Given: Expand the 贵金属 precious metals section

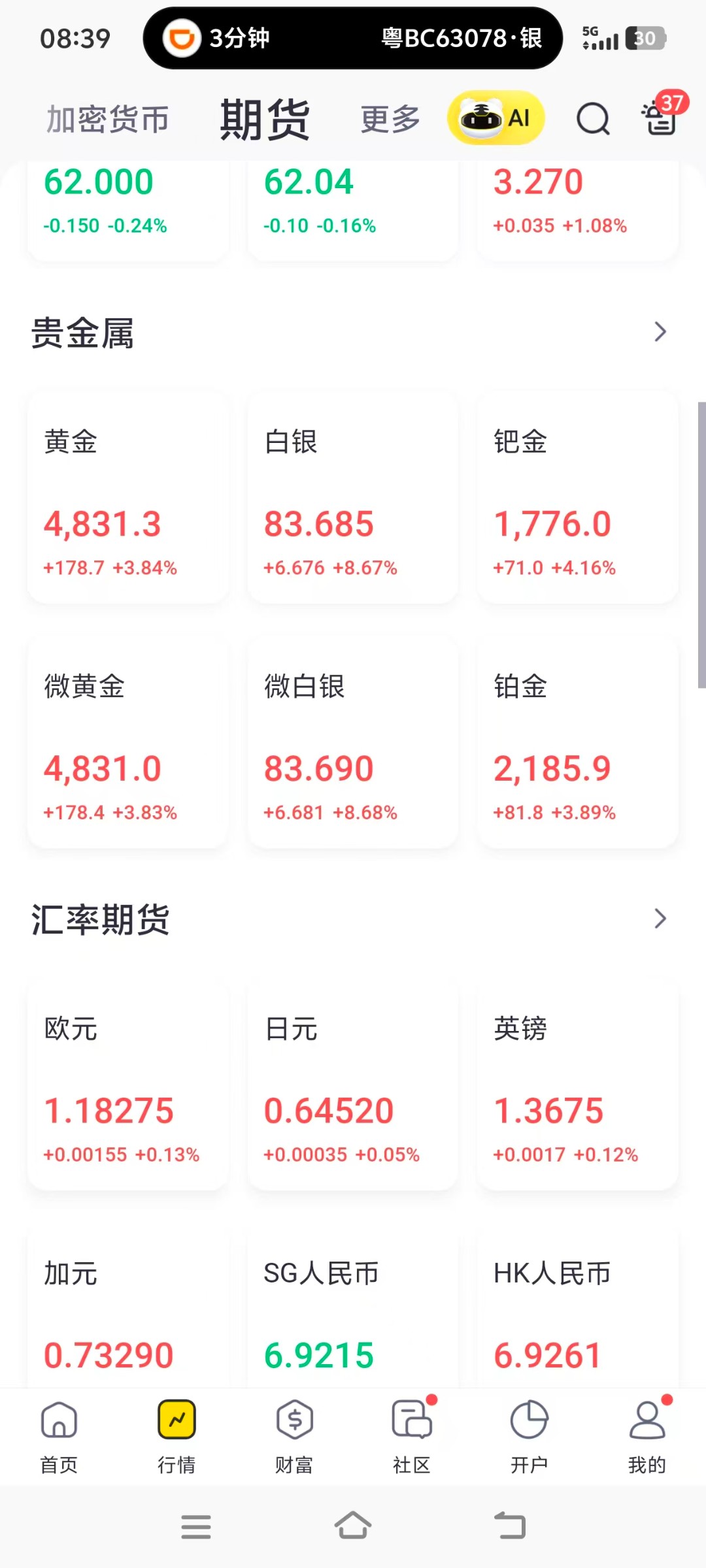Looking at the screenshot, I should point(660,333).
